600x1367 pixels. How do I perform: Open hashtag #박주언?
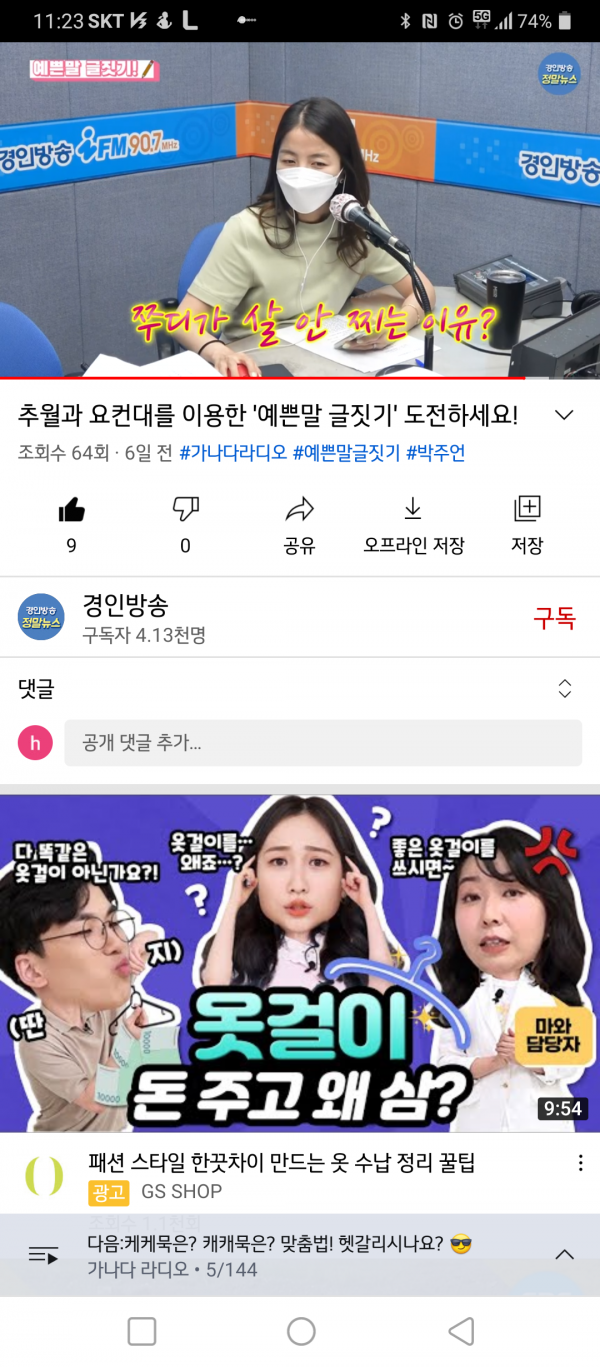pyautogui.click(x=435, y=454)
